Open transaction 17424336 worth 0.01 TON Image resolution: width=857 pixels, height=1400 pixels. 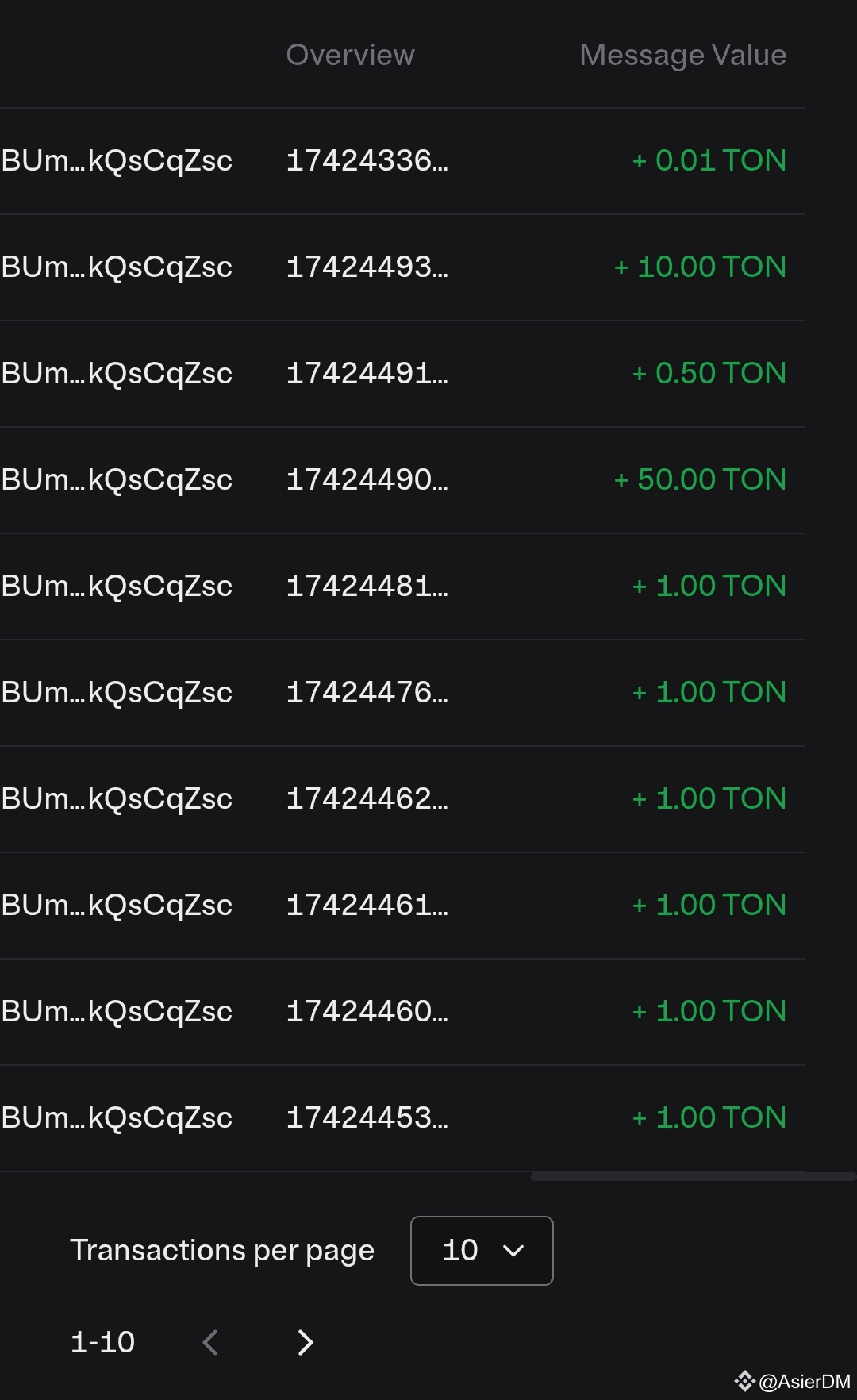coord(367,161)
